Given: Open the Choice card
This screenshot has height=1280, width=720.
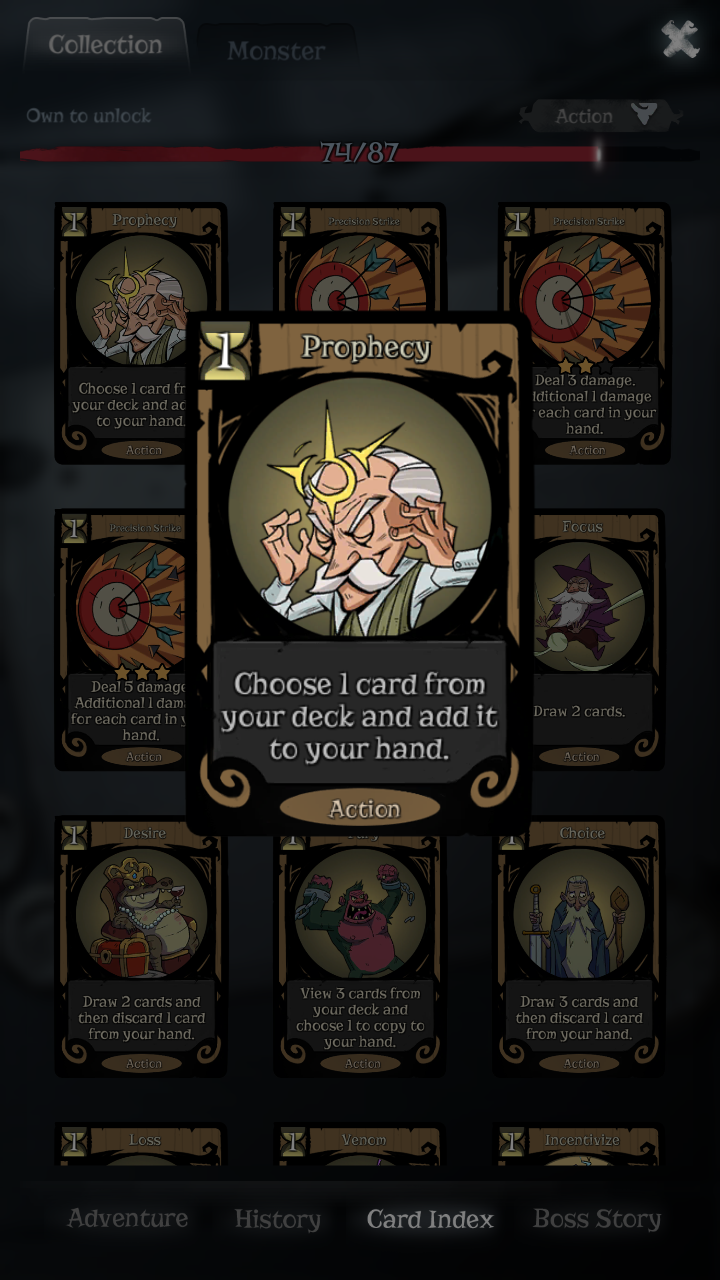Looking at the screenshot, I should click(x=580, y=945).
